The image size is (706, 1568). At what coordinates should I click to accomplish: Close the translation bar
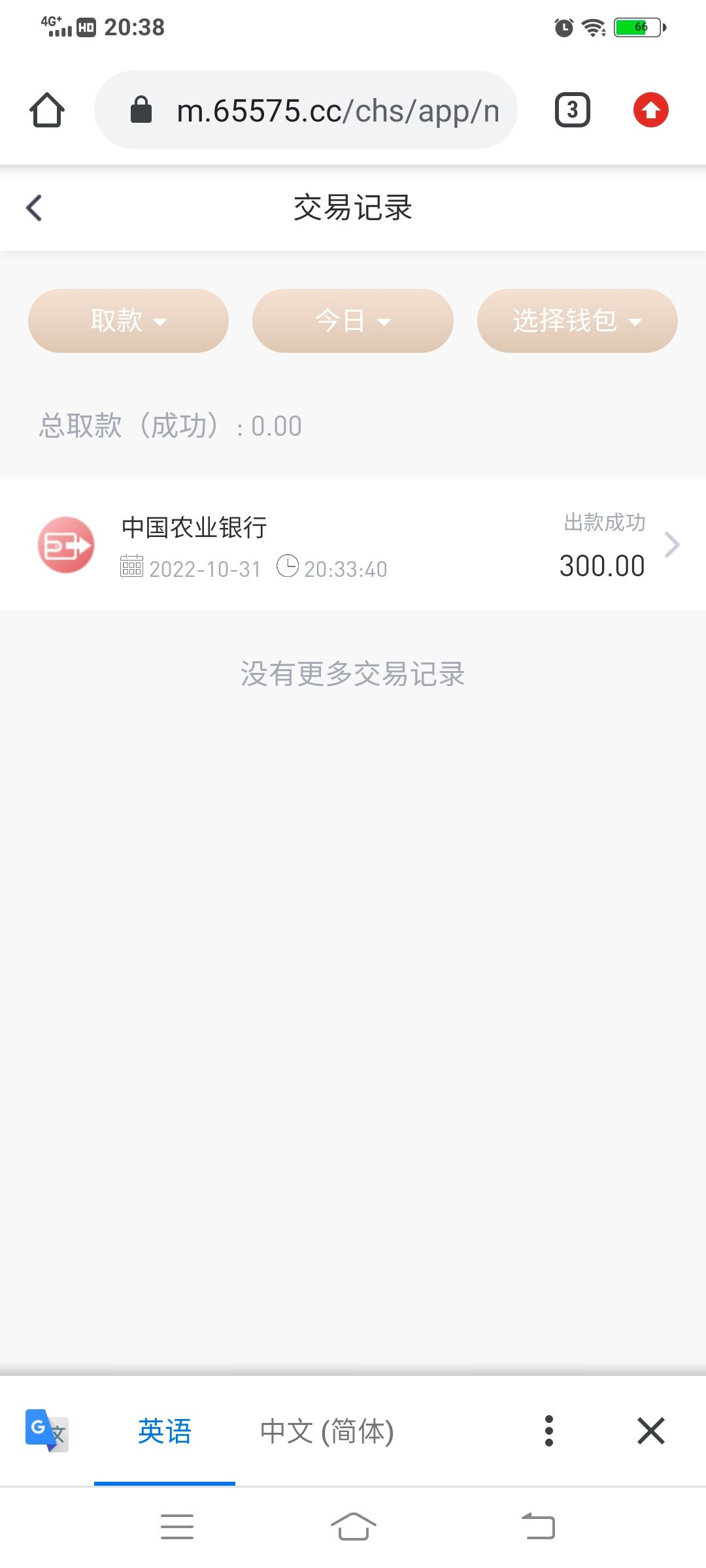tap(651, 1431)
